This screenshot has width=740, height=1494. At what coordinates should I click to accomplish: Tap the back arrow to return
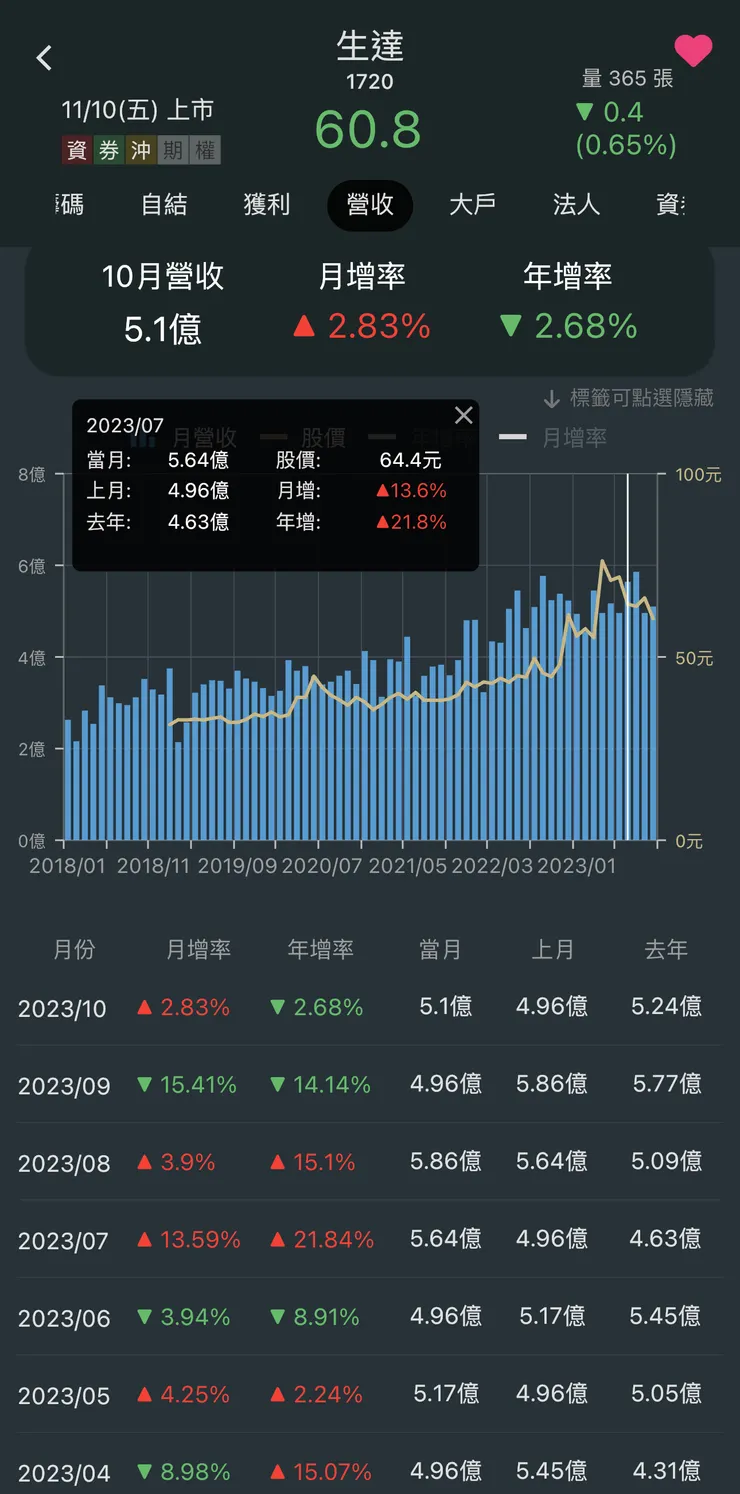tap(43, 57)
